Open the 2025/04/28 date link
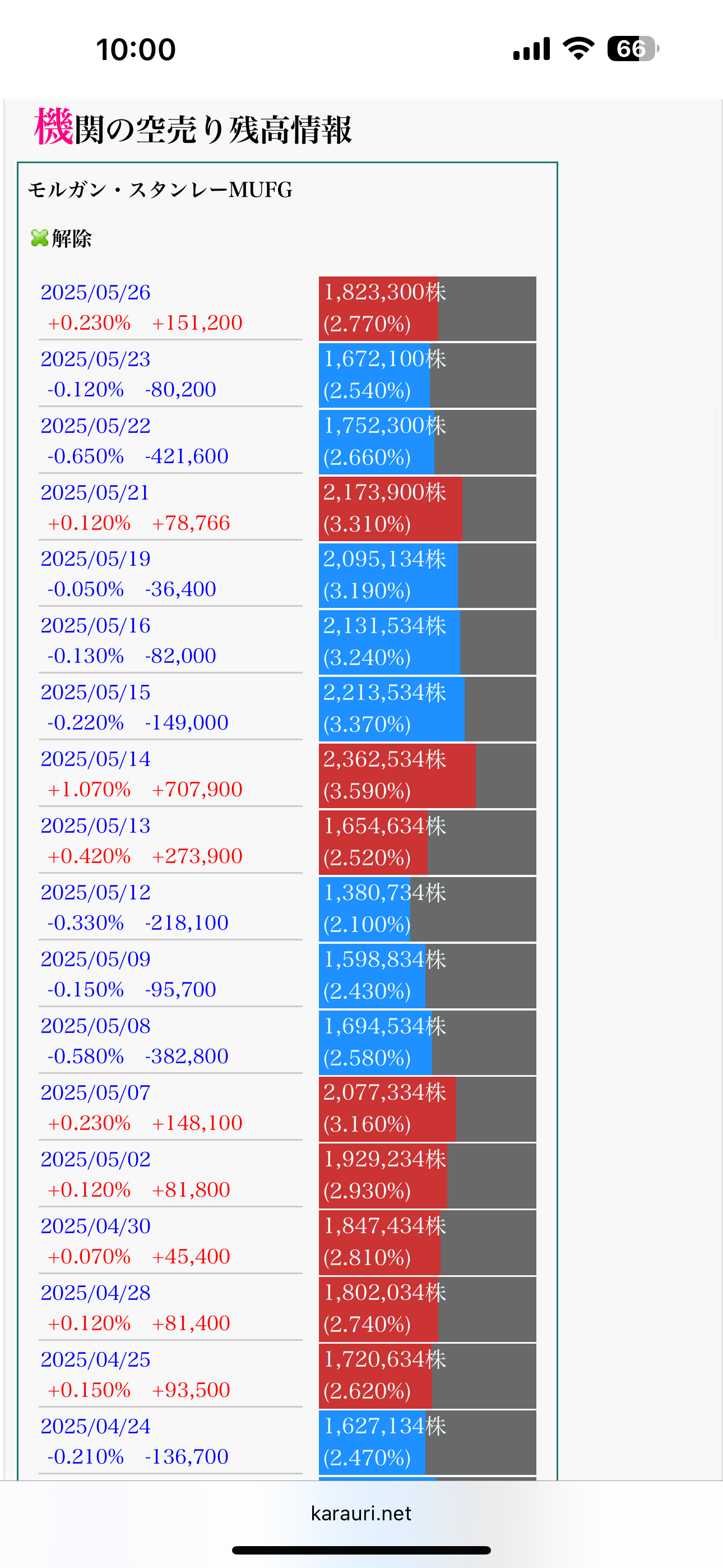Image resolution: width=723 pixels, height=1568 pixels. pos(95,1293)
